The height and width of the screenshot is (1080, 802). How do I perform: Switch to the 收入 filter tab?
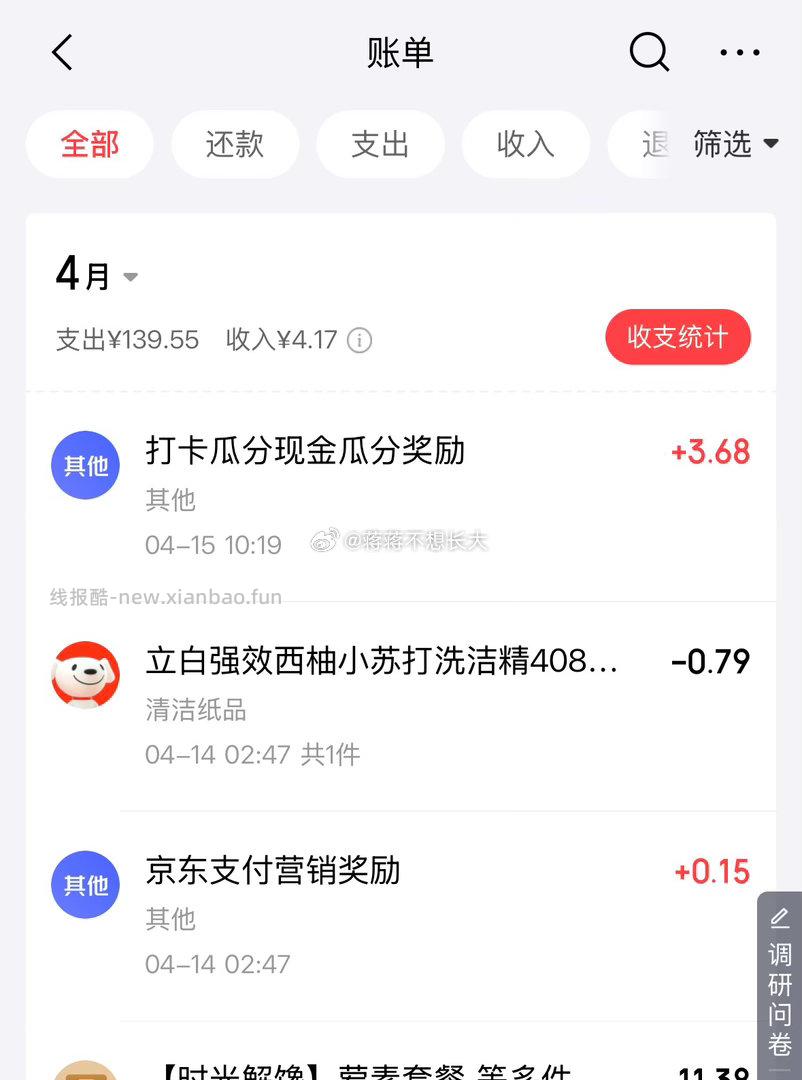click(526, 144)
